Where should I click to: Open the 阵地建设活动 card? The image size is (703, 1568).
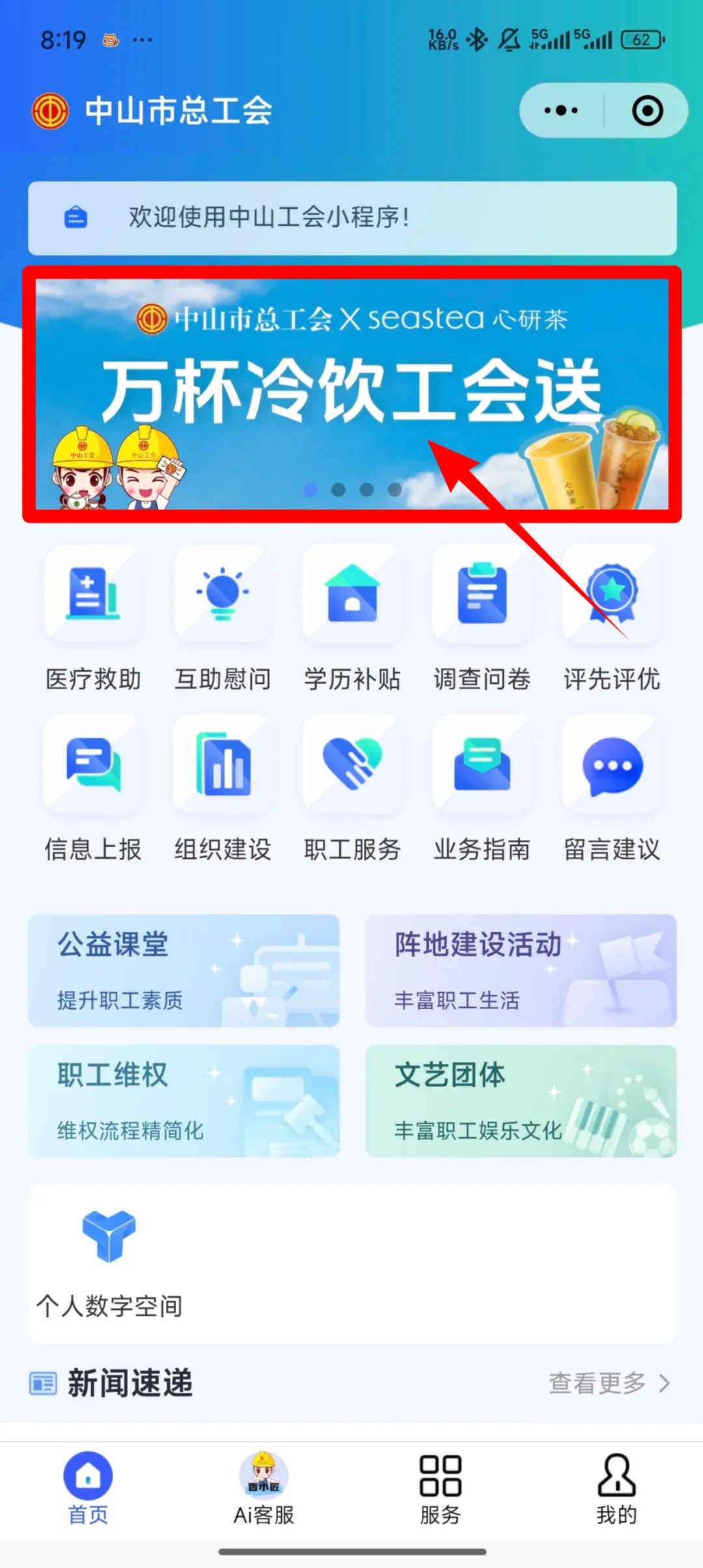click(521, 970)
